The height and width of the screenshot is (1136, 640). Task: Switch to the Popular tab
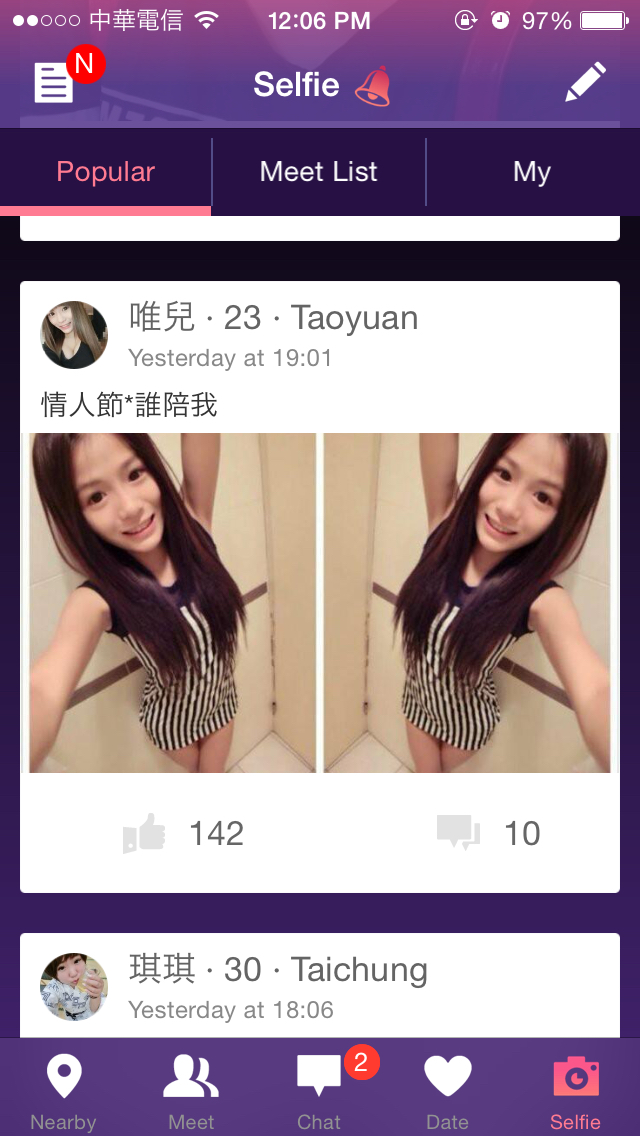[106, 172]
